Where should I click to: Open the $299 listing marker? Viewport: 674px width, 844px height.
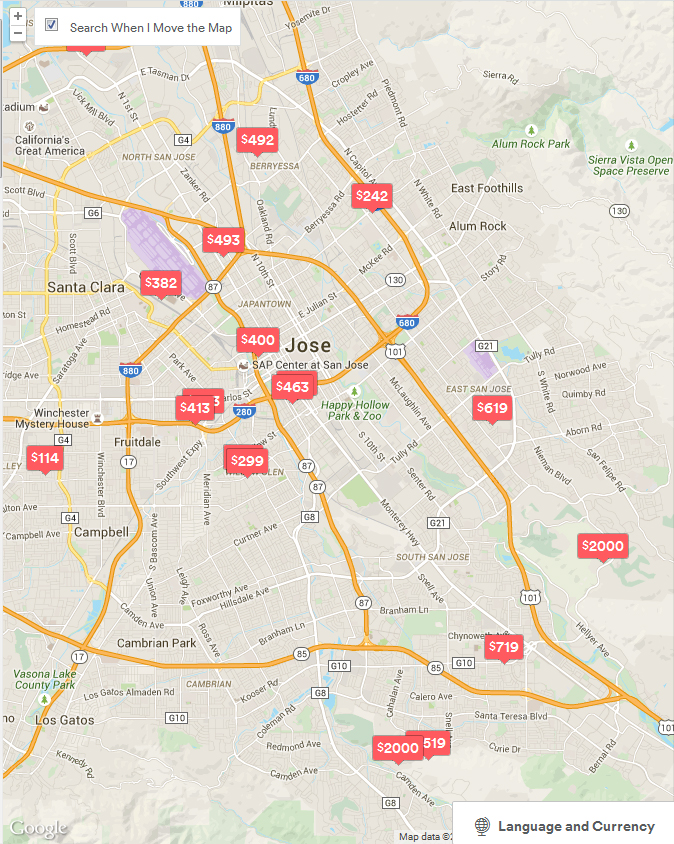pyautogui.click(x=246, y=461)
